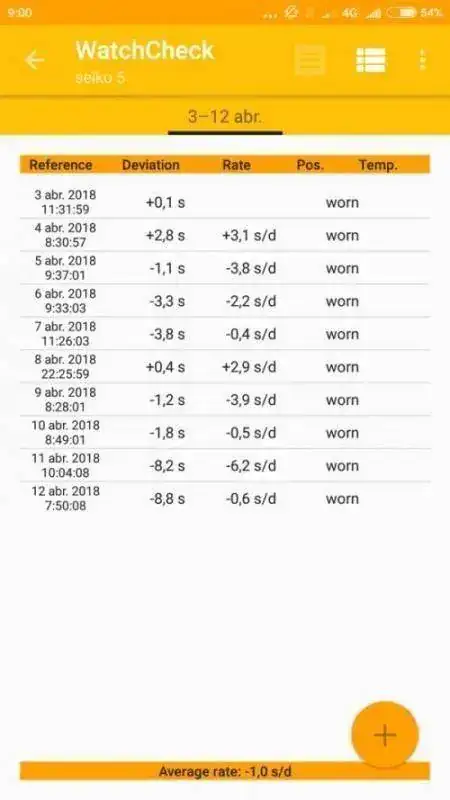Tap the 12 abr. 2018 7:50:08 row
The height and width of the screenshot is (800, 450).
pyautogui.click(x=225, y=498)
